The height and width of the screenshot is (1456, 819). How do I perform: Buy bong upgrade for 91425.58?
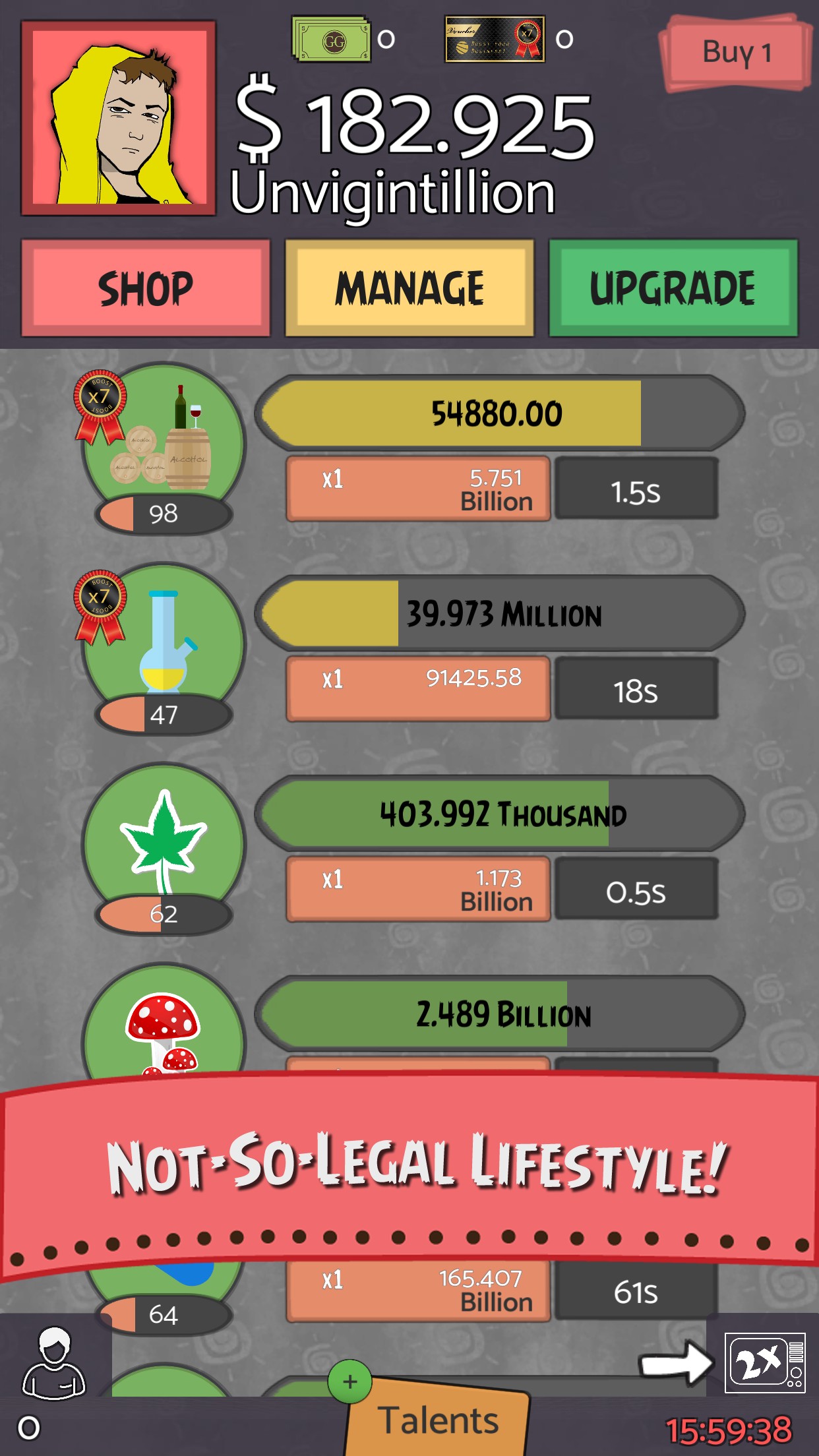(x=419, y=688)
